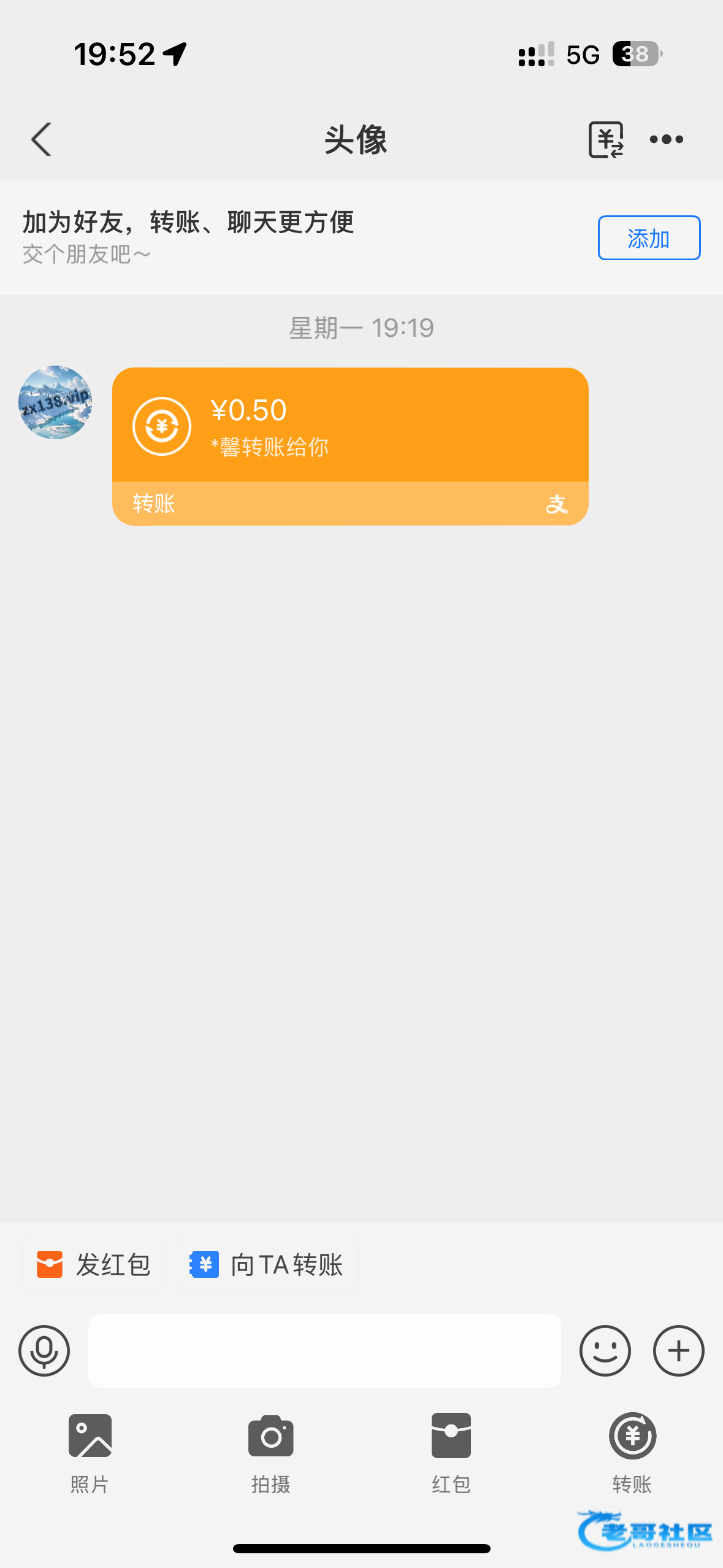Focus the message text field

click(324, 1351)
